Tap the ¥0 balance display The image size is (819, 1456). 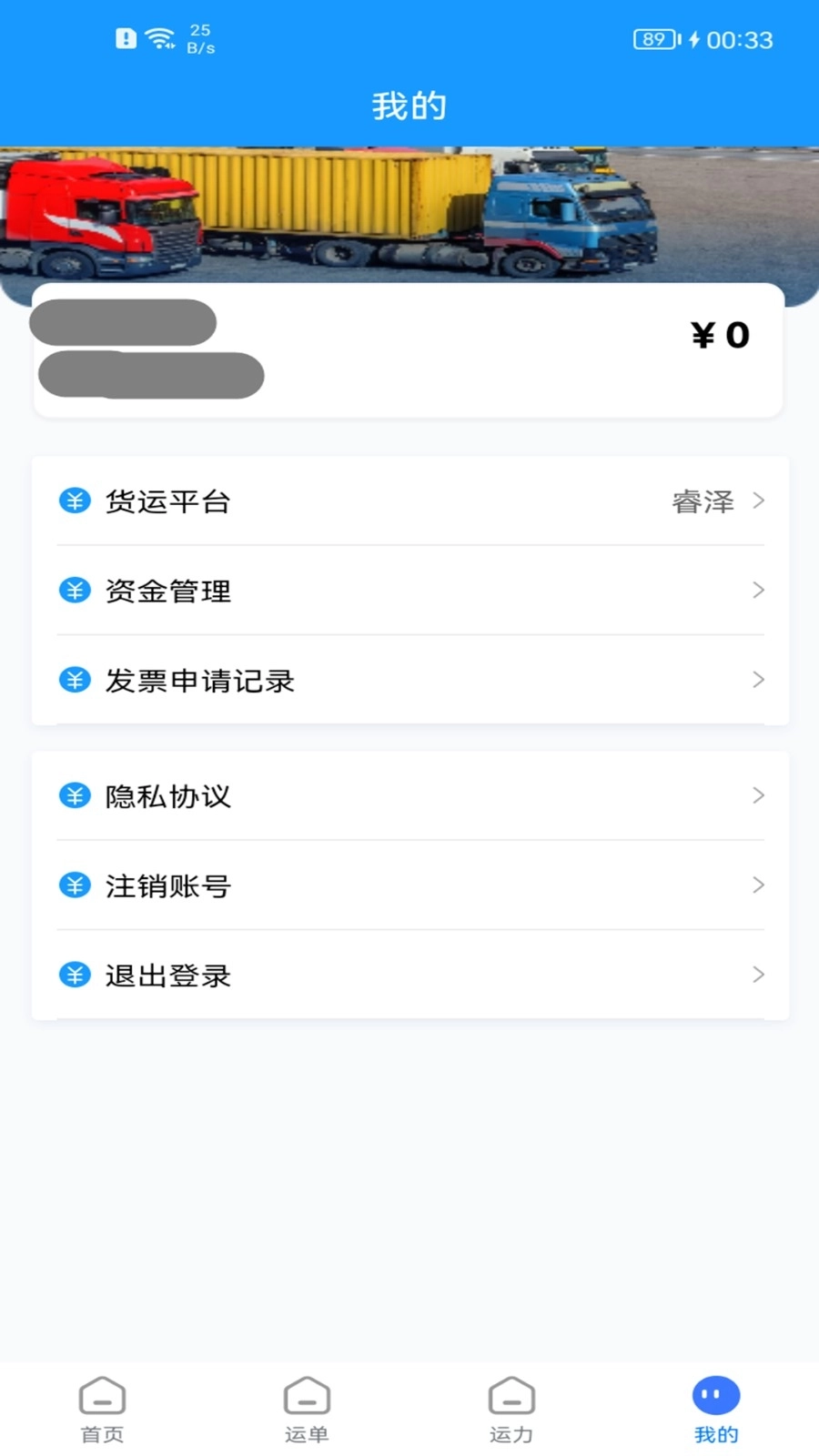pyautogui.click(x=718, y=336)
